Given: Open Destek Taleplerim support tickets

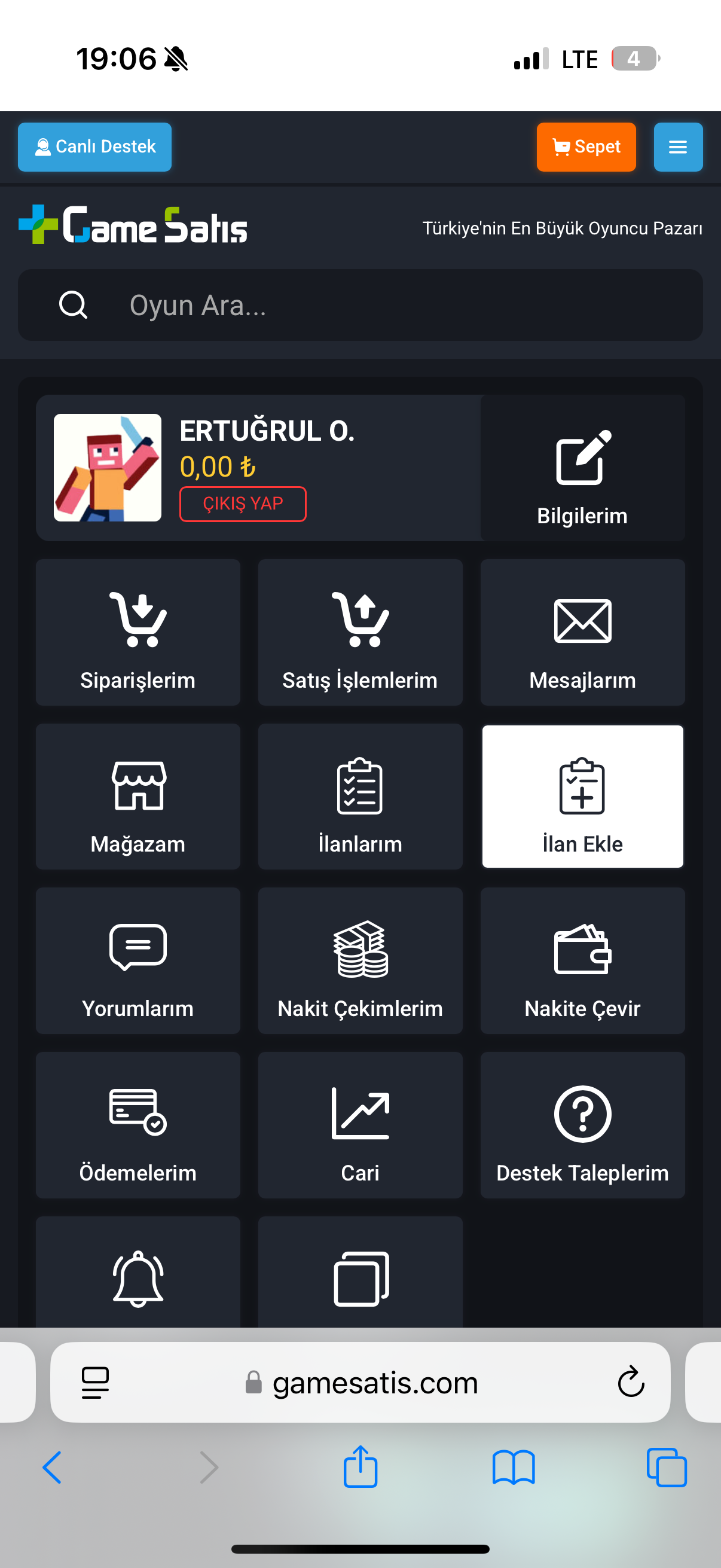Looking at the screenshot, I should 582,1125.
